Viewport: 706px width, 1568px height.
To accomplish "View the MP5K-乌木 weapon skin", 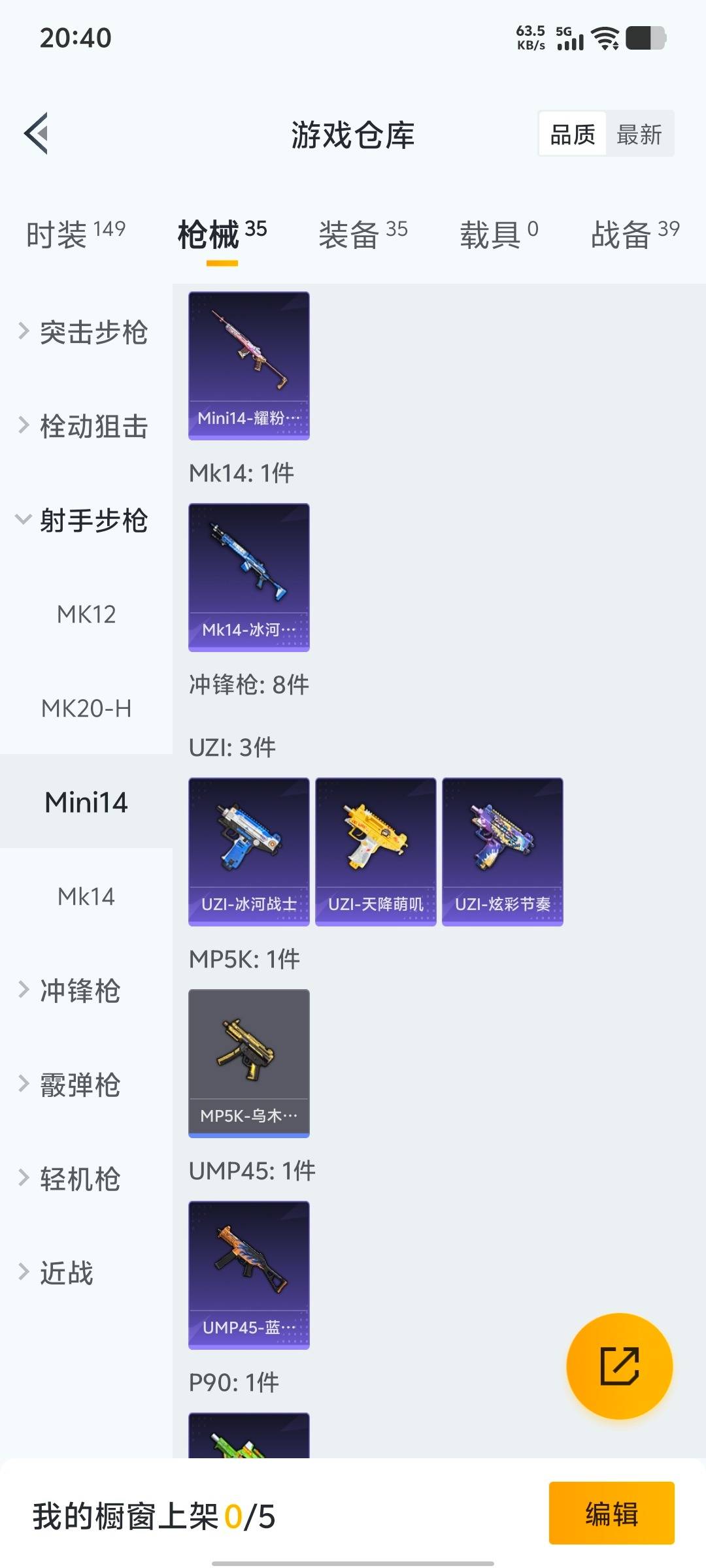I will click(248, 1062).
